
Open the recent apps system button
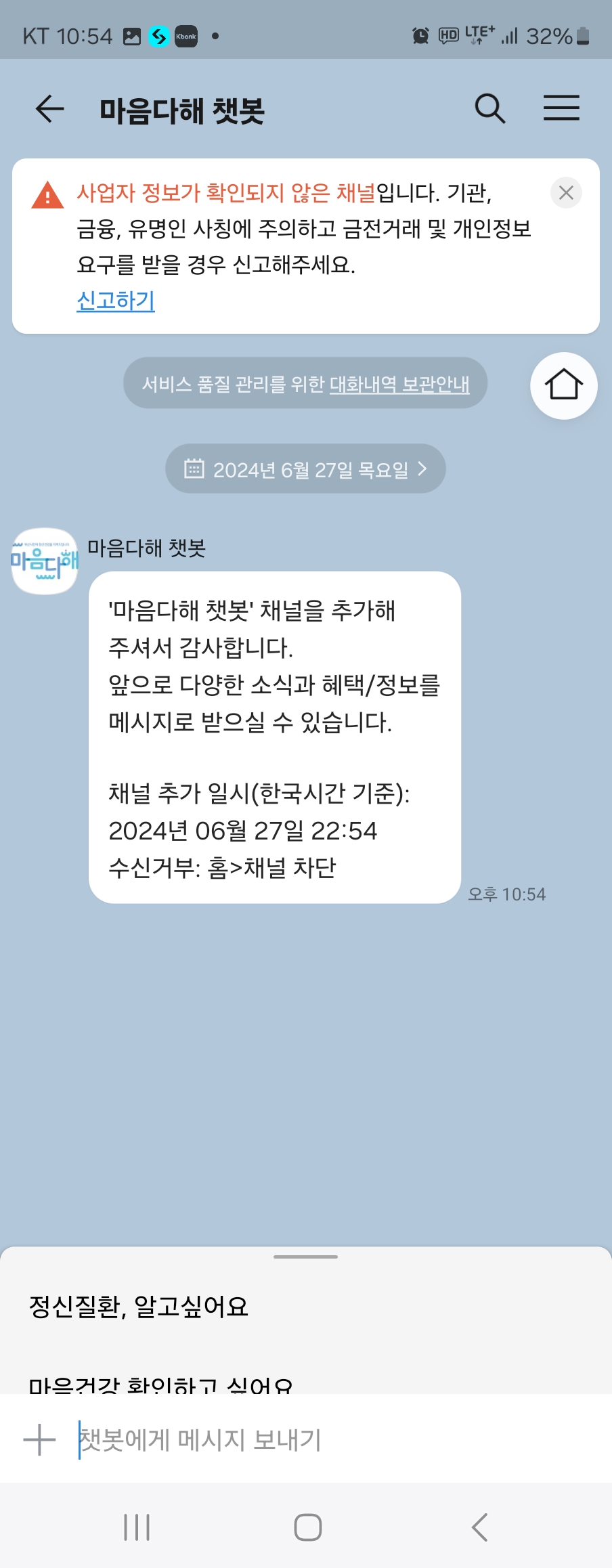tap(137, 1527)
